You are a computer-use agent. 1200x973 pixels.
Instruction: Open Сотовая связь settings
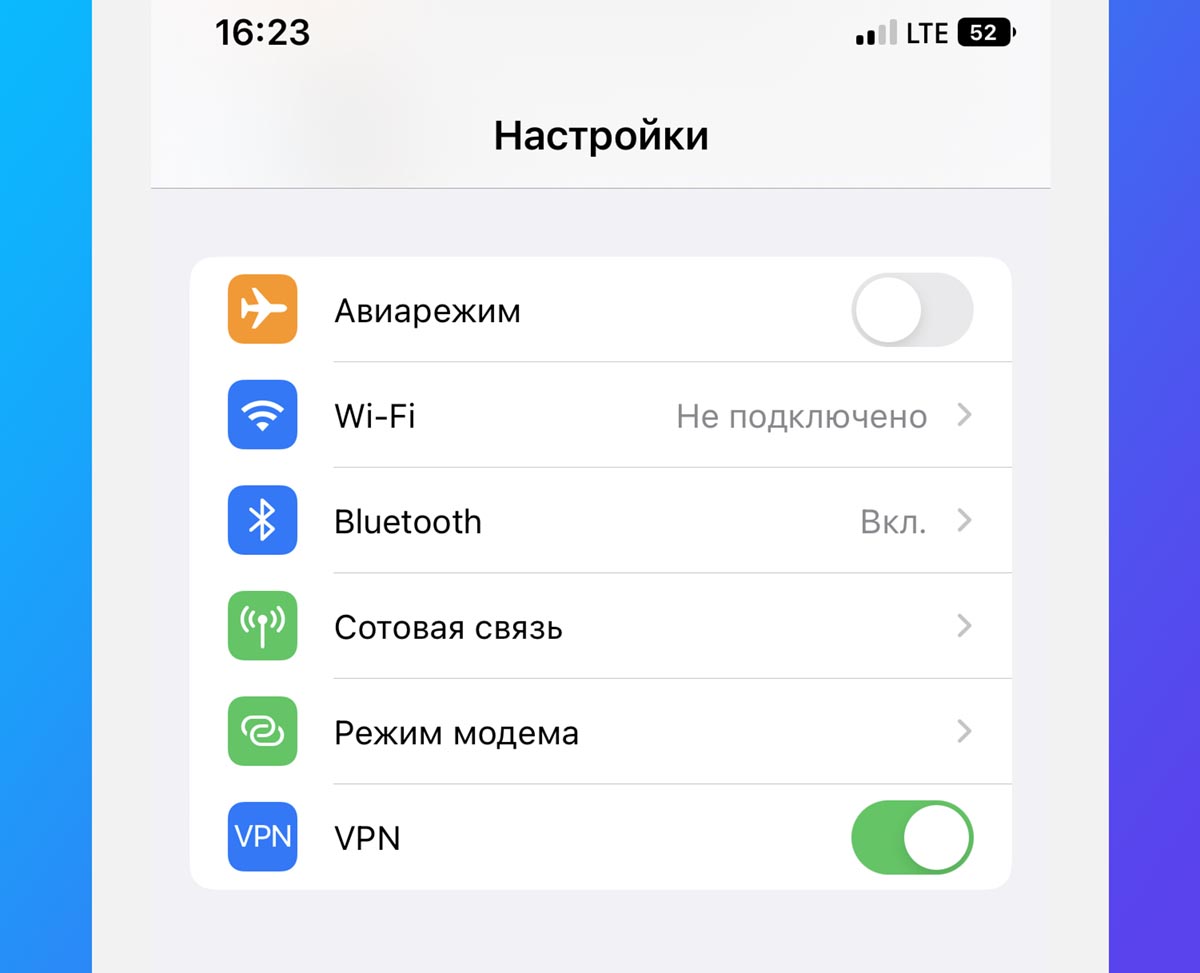point(600,627)
